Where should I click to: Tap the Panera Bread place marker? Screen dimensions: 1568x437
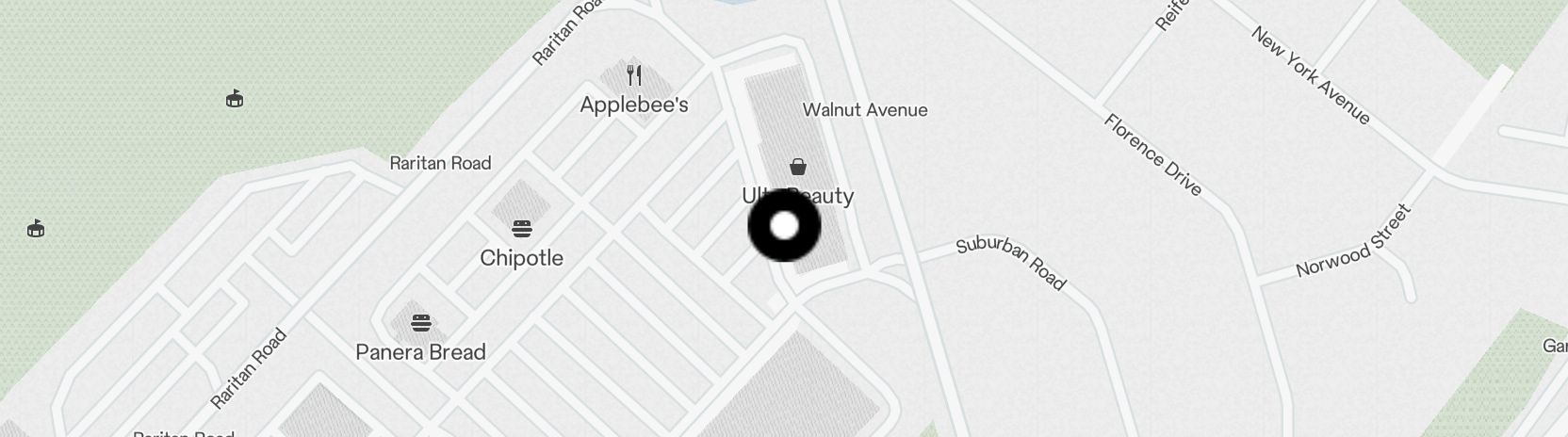tap(421, 323)
